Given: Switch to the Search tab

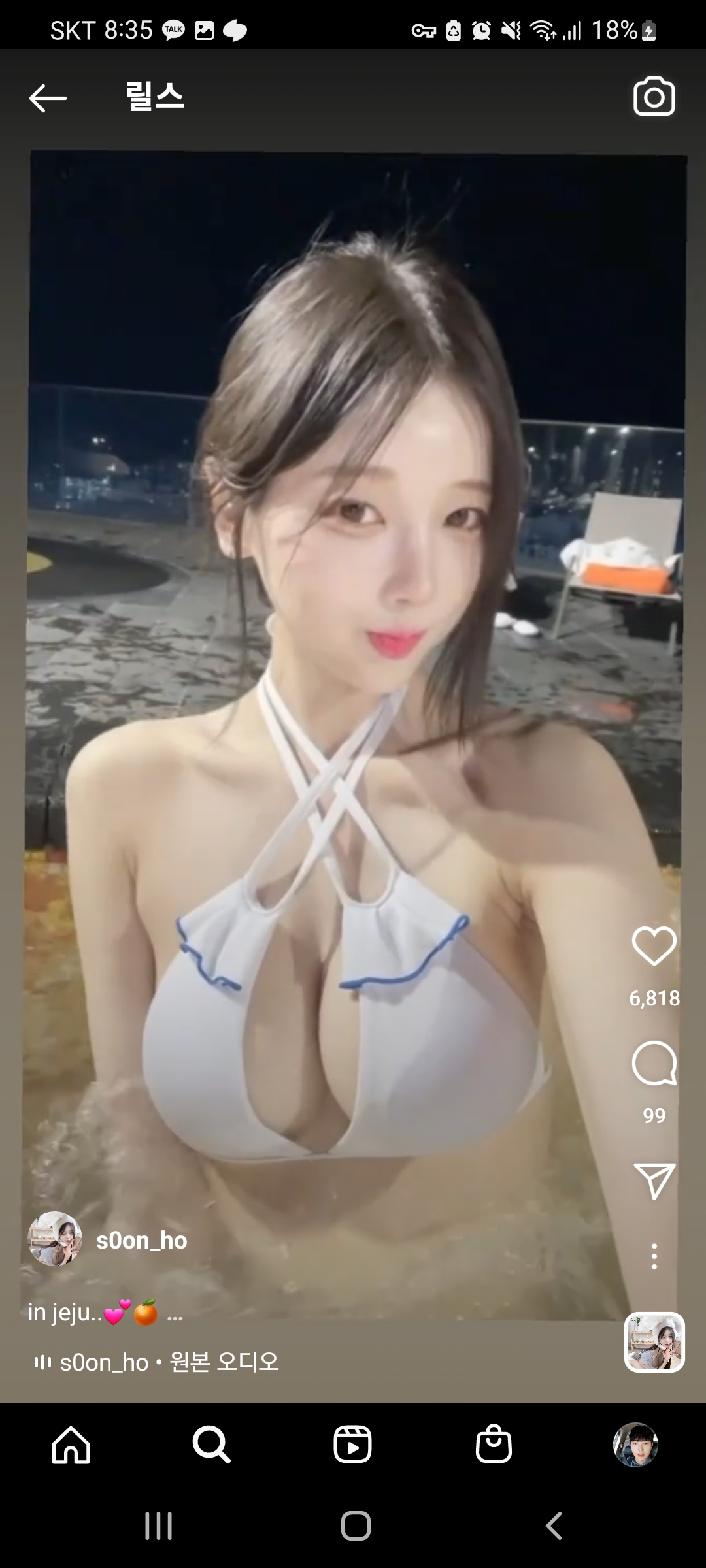Looking at the screenshot, I should point(211,1445).
